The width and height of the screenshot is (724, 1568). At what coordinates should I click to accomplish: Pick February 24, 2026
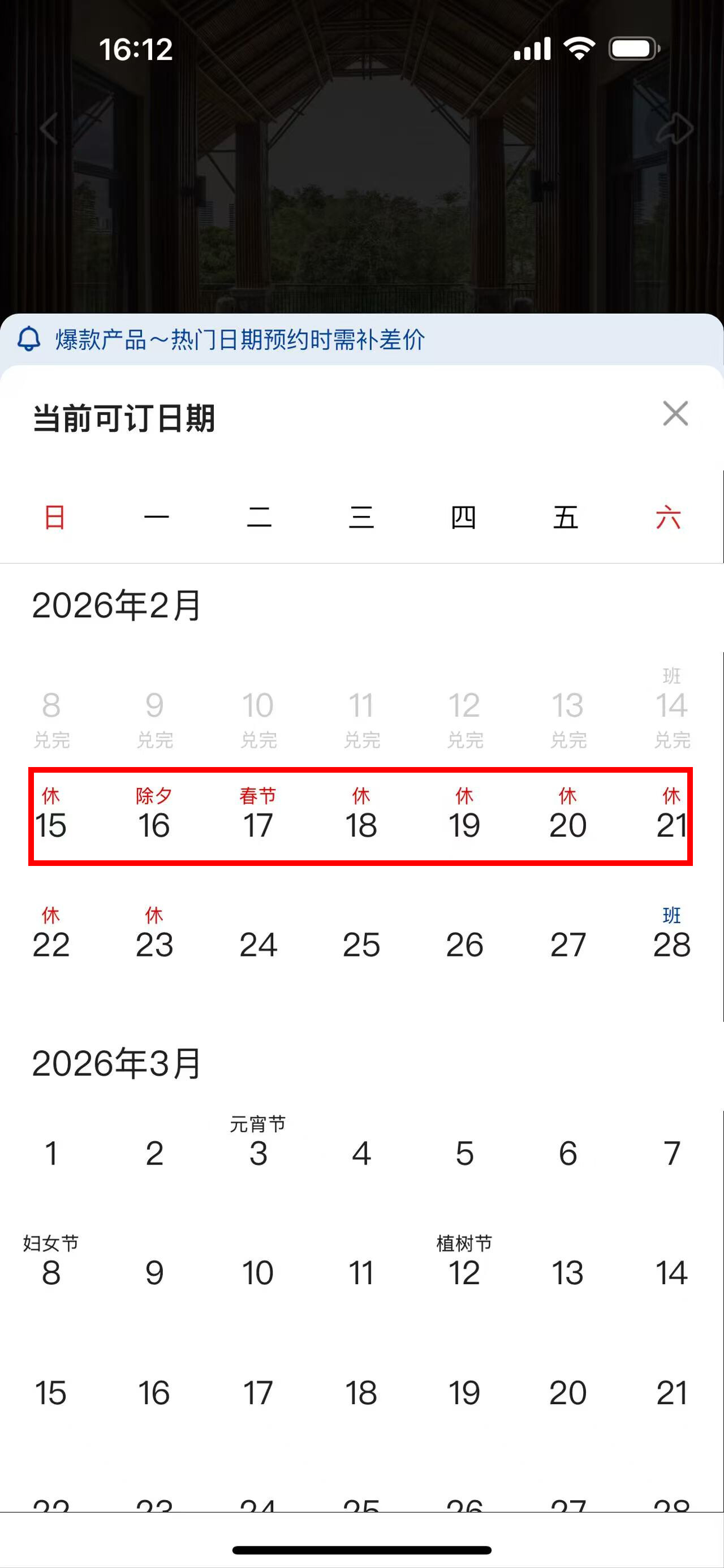click(257, 944)
